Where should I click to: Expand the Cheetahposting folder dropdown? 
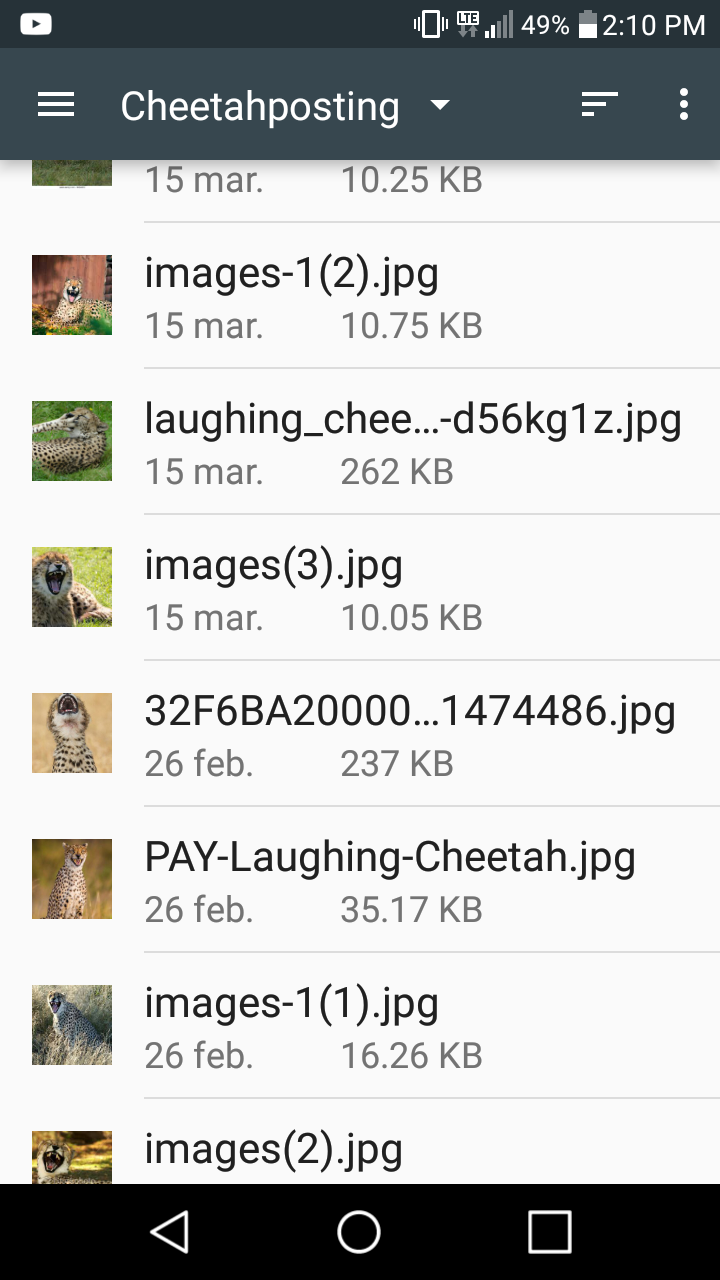click(440, 106)
